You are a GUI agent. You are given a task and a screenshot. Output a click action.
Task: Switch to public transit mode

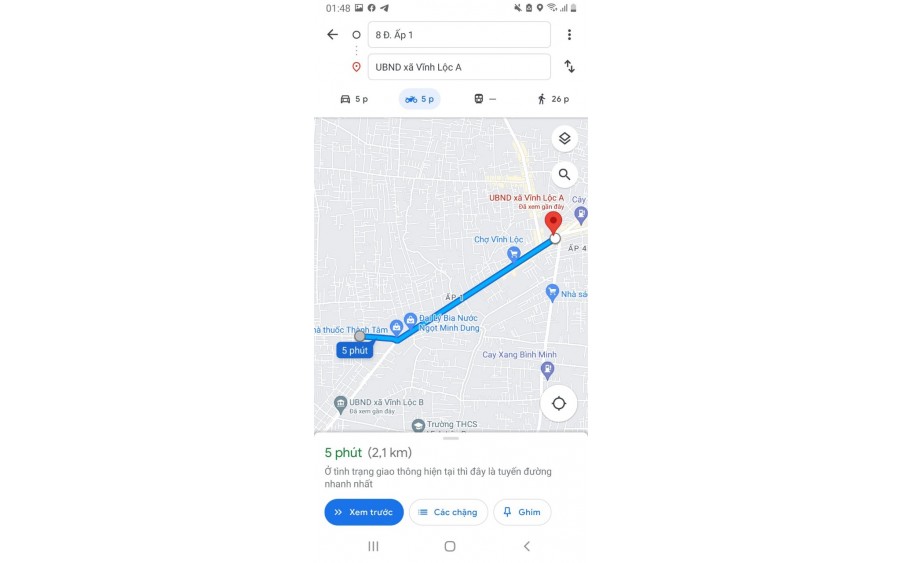pos(484,99)
